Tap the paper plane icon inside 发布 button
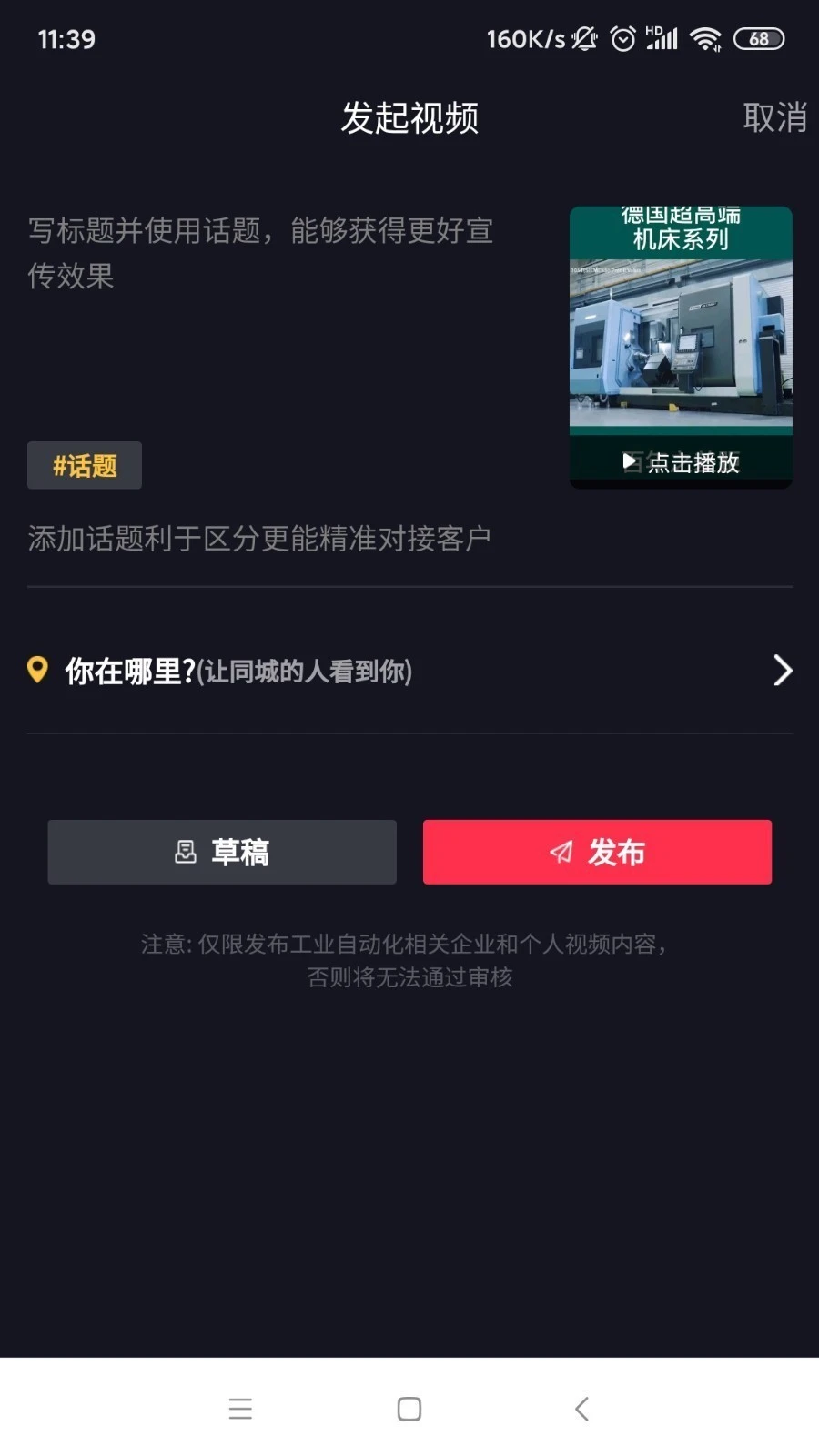The height and width of the screenshot is (1456, 819). 558,852
